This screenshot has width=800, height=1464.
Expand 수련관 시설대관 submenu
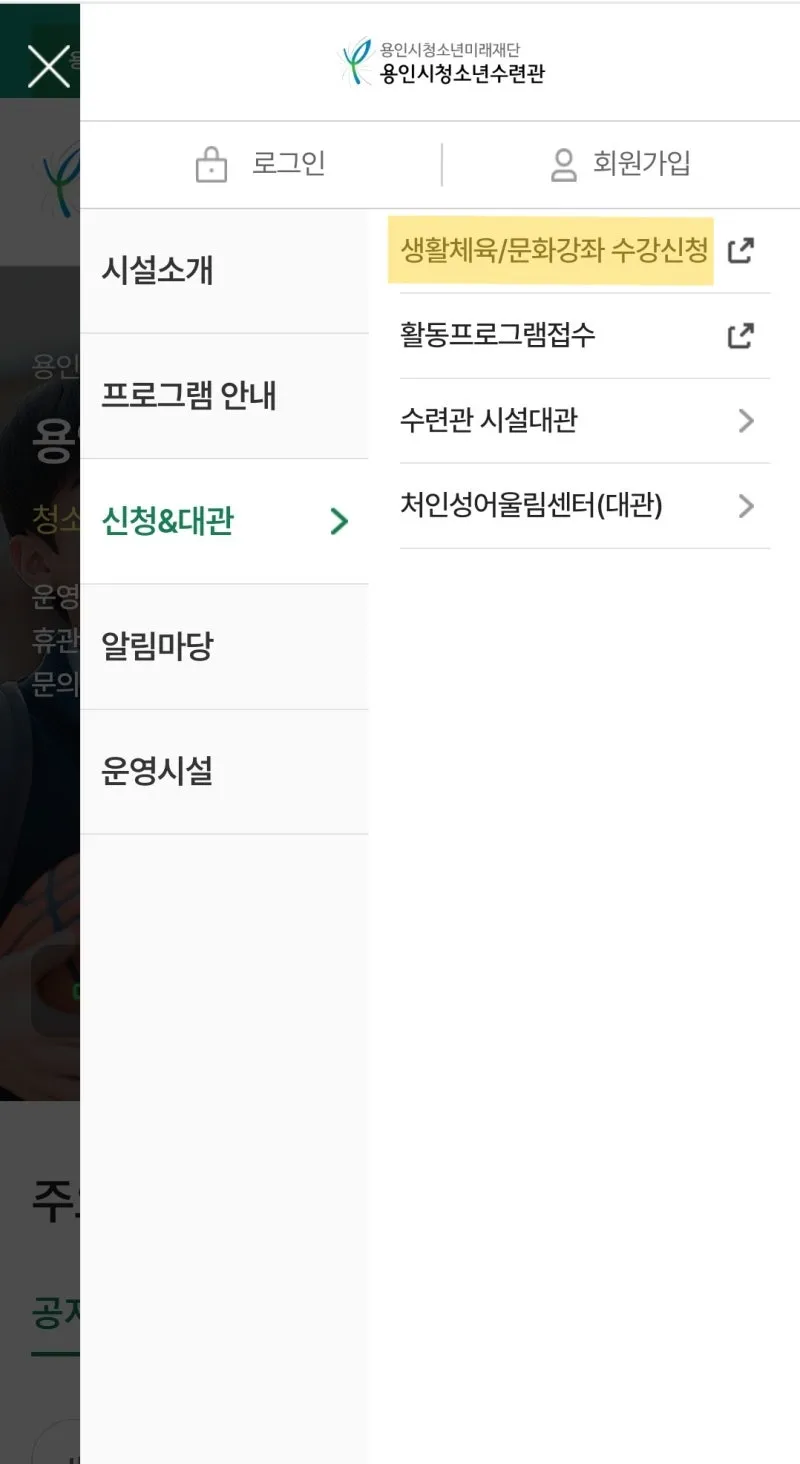[585, 421]
